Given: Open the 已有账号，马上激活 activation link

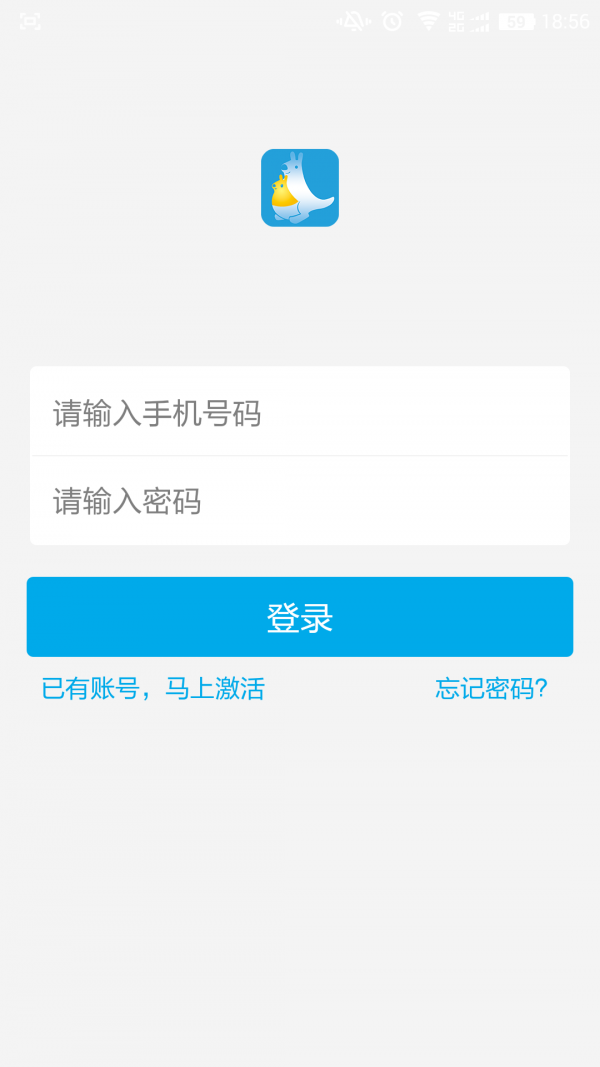Looking at the screenshot, I should pos(153,689).
